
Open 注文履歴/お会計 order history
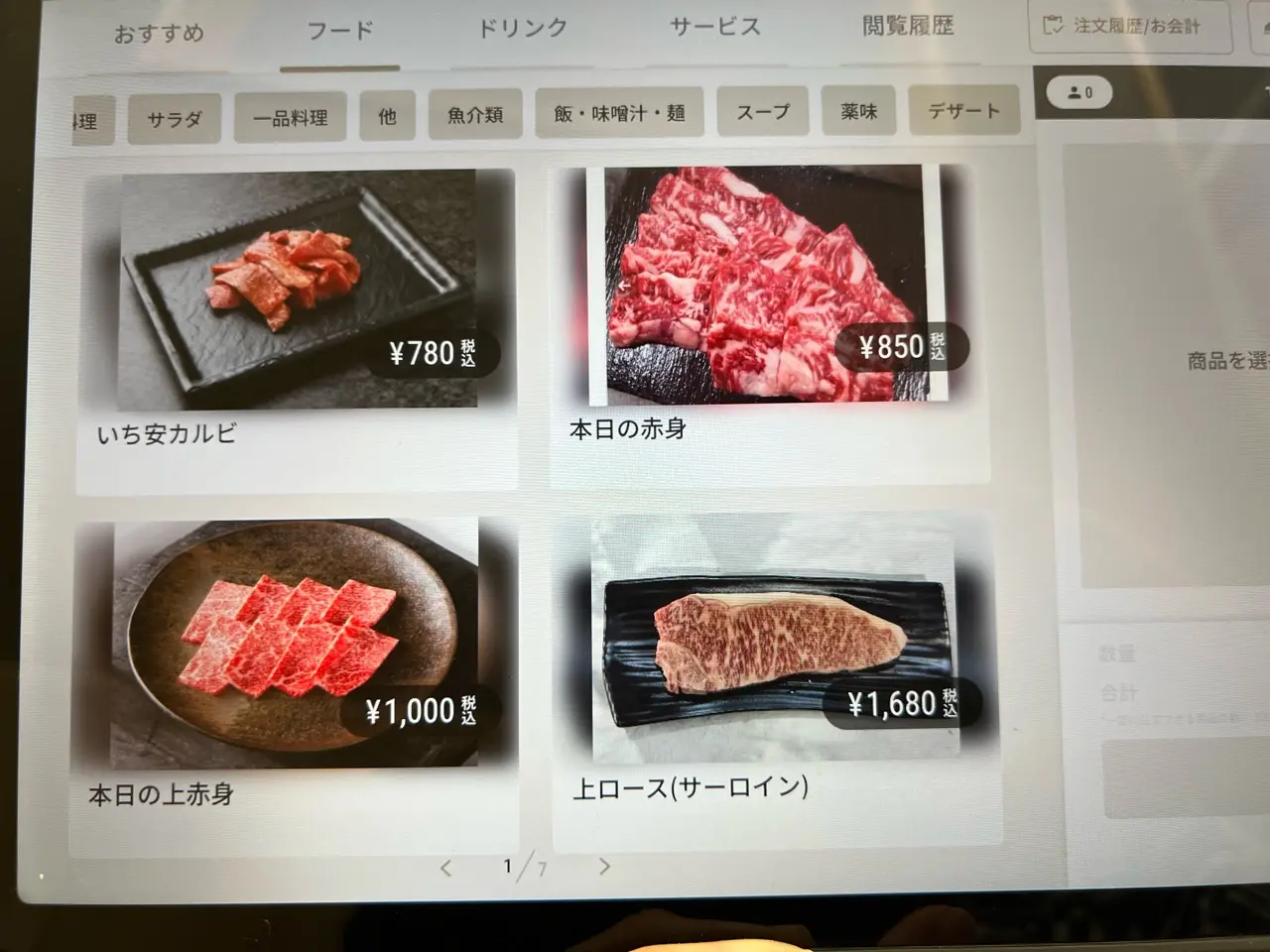pyautogui.click(x=1132, y=26)
